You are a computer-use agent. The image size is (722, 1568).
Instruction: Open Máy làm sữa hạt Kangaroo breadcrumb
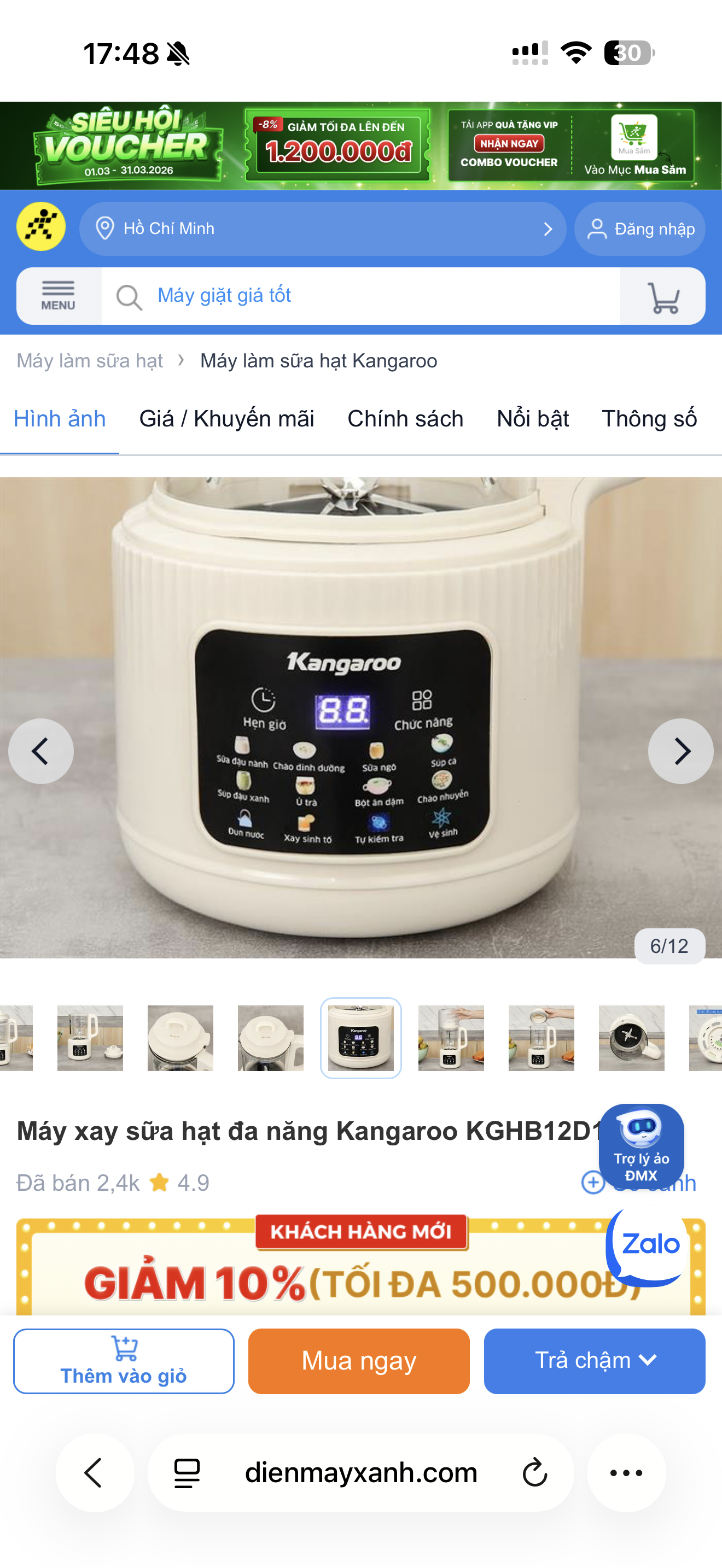318,361
